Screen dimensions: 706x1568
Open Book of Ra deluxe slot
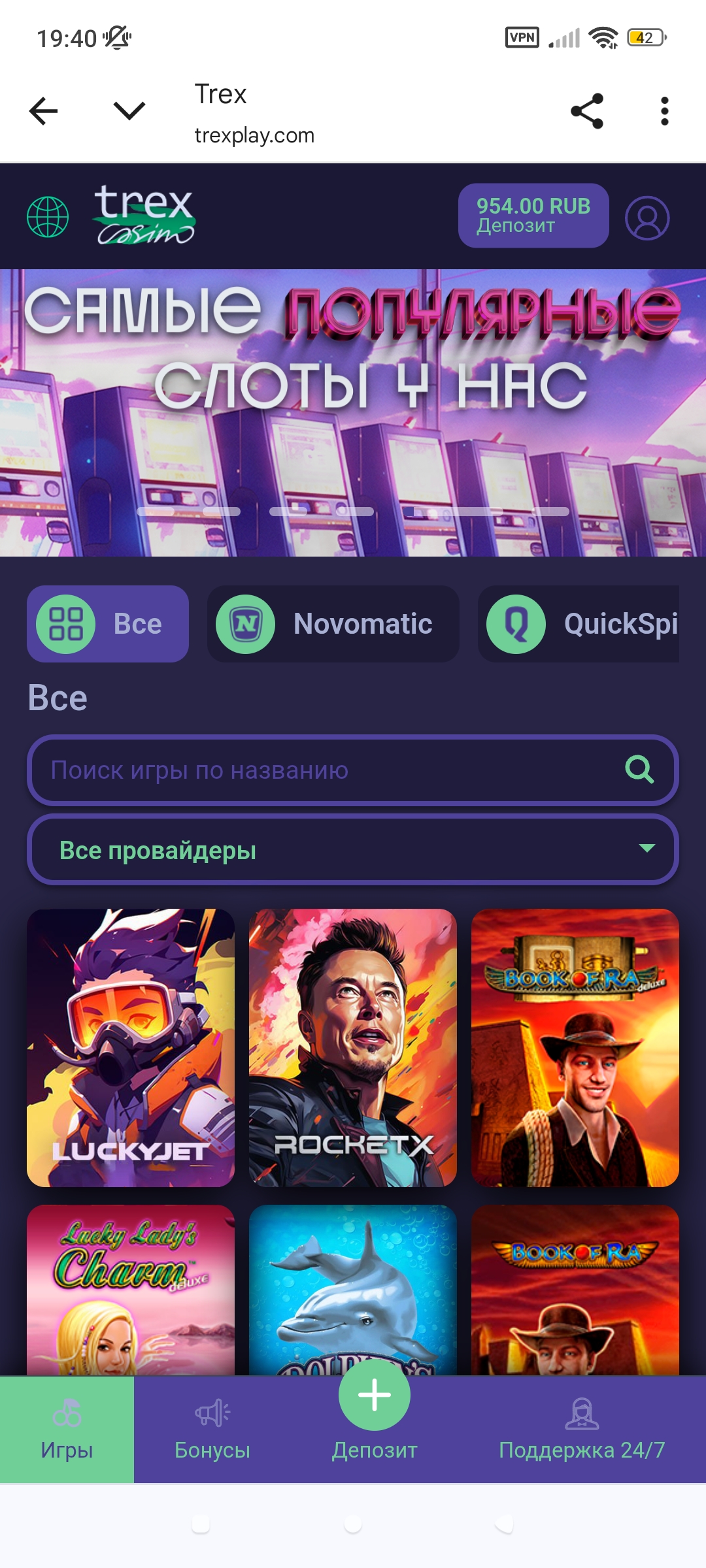pos(575,1047)
